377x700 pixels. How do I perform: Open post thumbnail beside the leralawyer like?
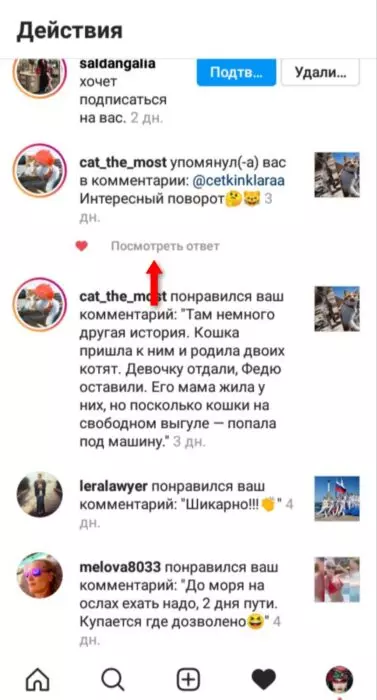point(337,498)
